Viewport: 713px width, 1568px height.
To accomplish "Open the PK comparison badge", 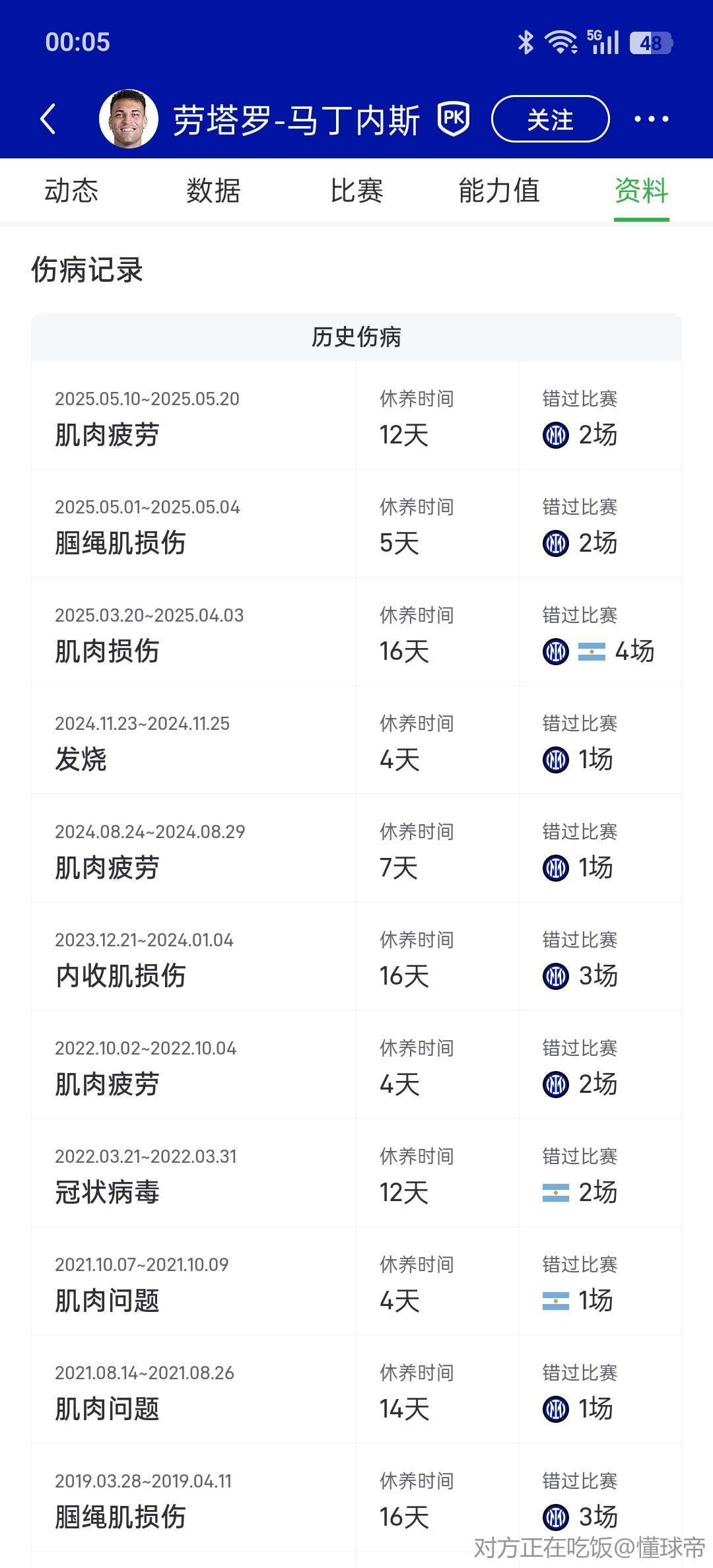I will (454, 119).
